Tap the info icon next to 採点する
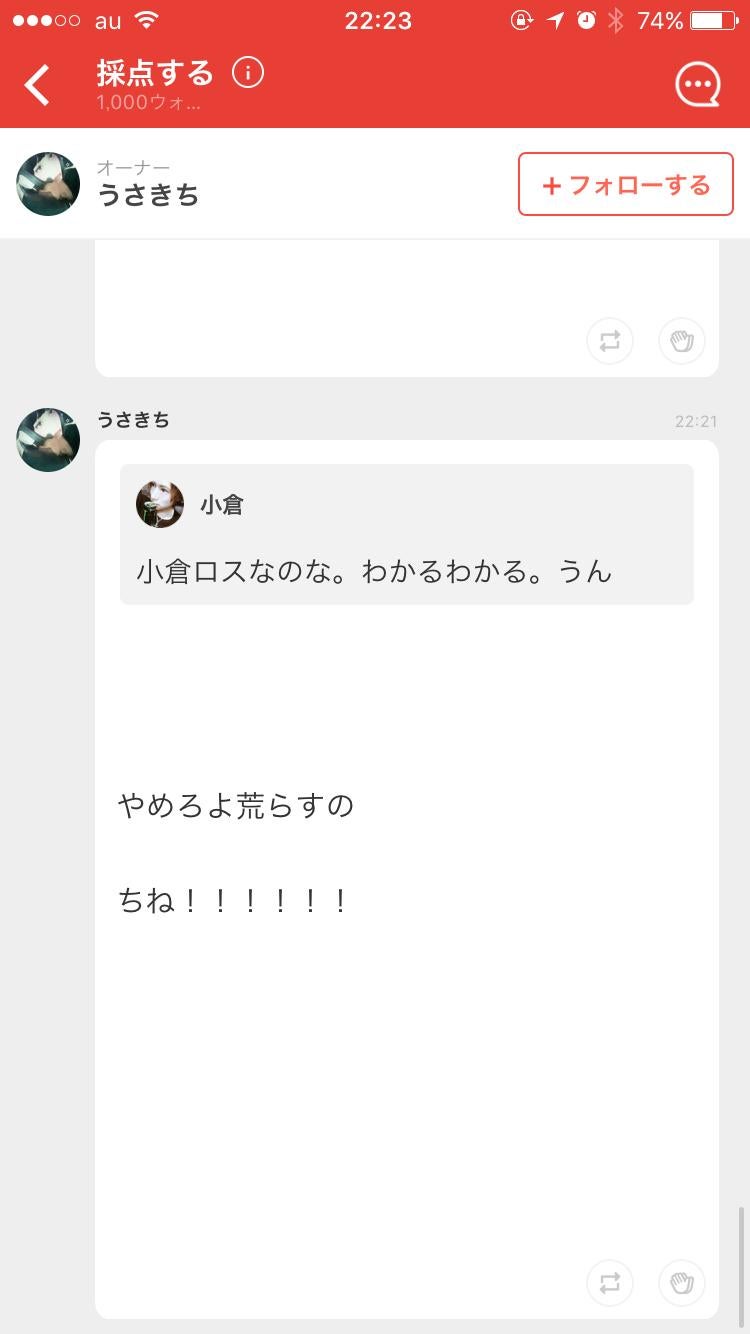This screenshot has width=750, height=1334. pyautogui.click(x=247, y=72)
